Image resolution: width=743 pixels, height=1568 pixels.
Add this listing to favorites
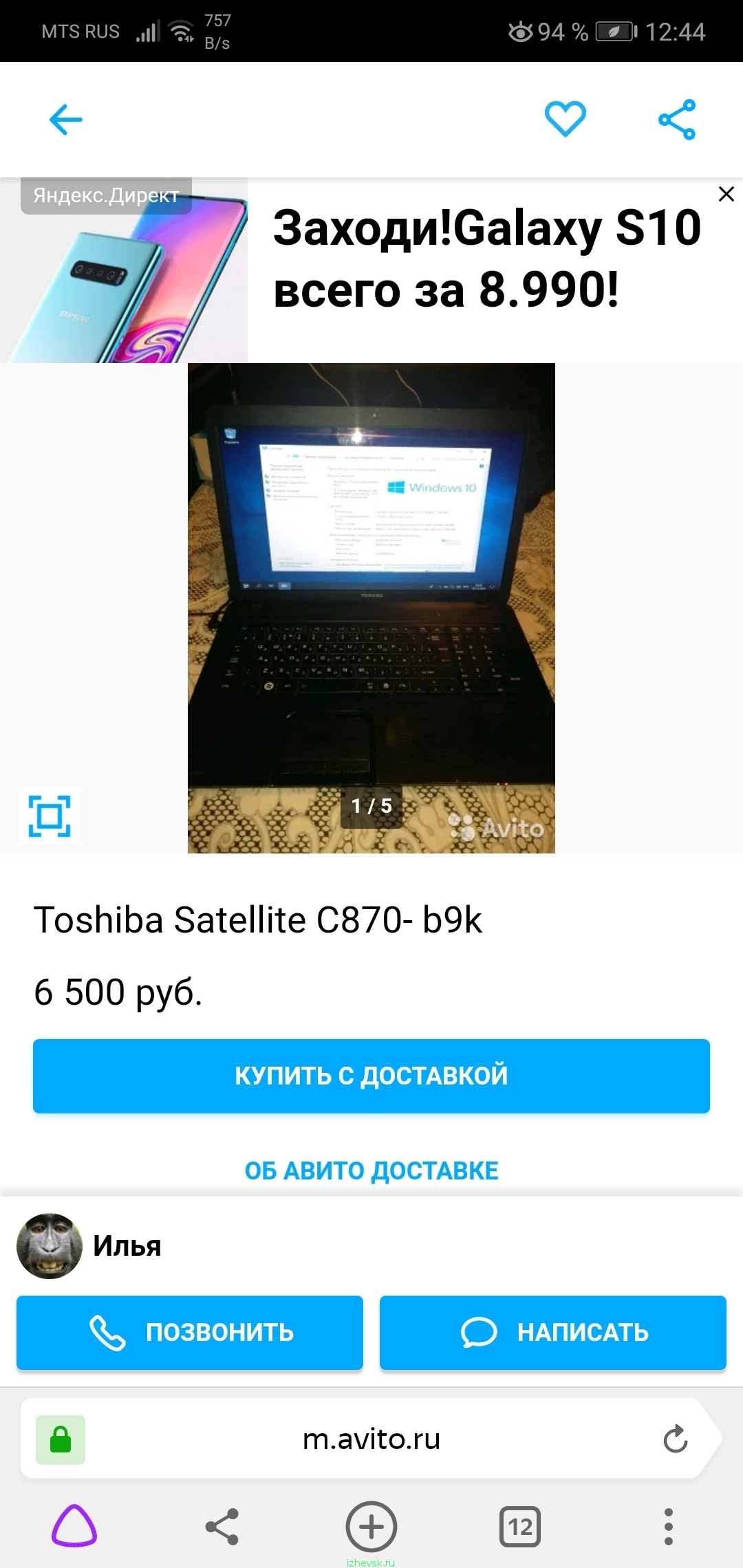(x=565, y=118)
